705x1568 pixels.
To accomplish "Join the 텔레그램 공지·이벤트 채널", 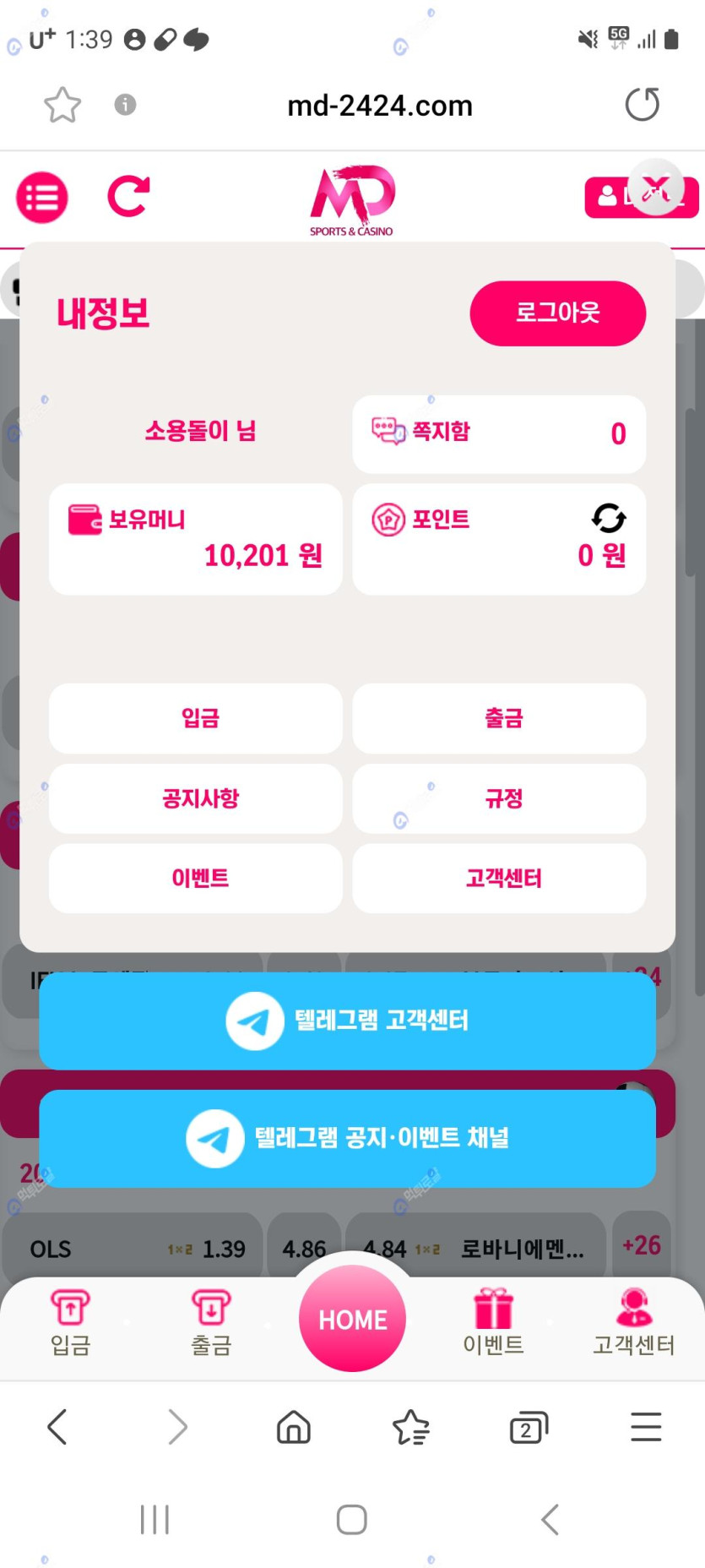I will click(x=347, y=1138).
